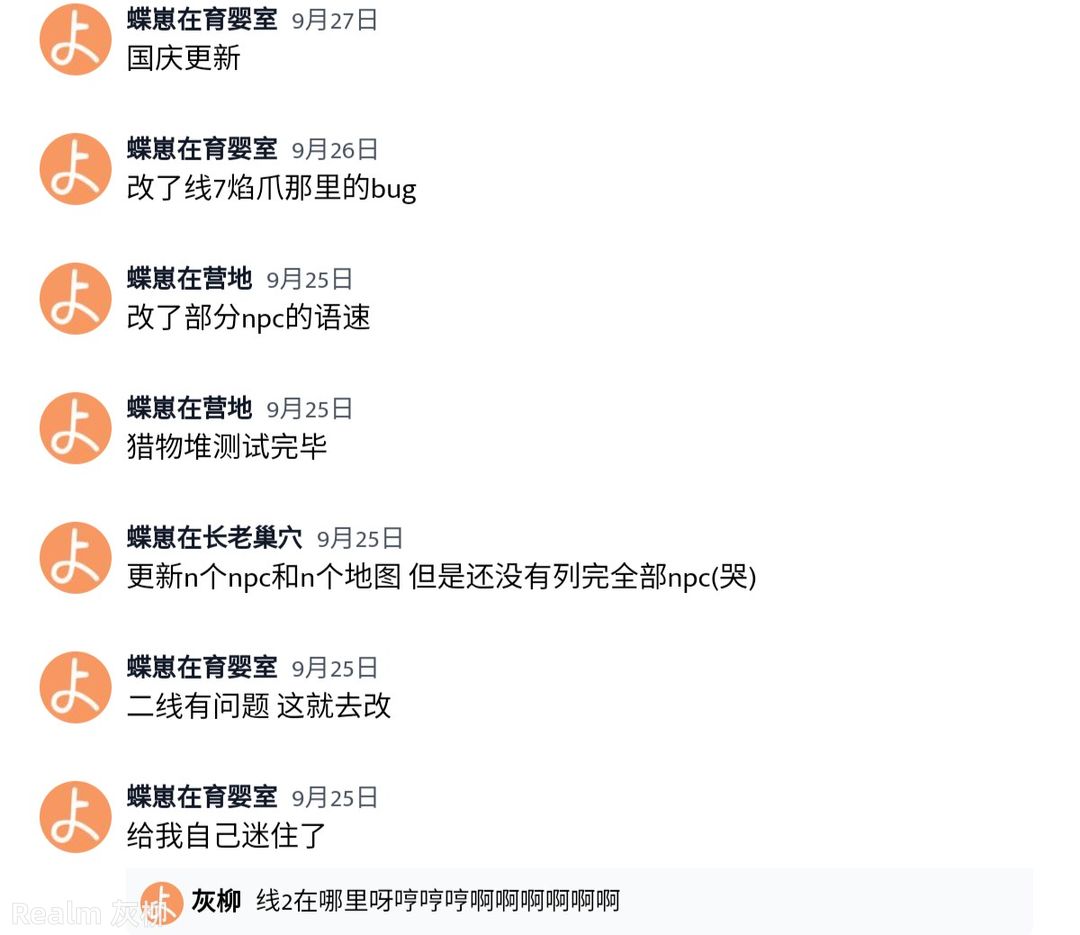The width and height of the screenshot is (1080, 935).
Task: Open the post about updating n个npc和n个地图
Action: 441,577
